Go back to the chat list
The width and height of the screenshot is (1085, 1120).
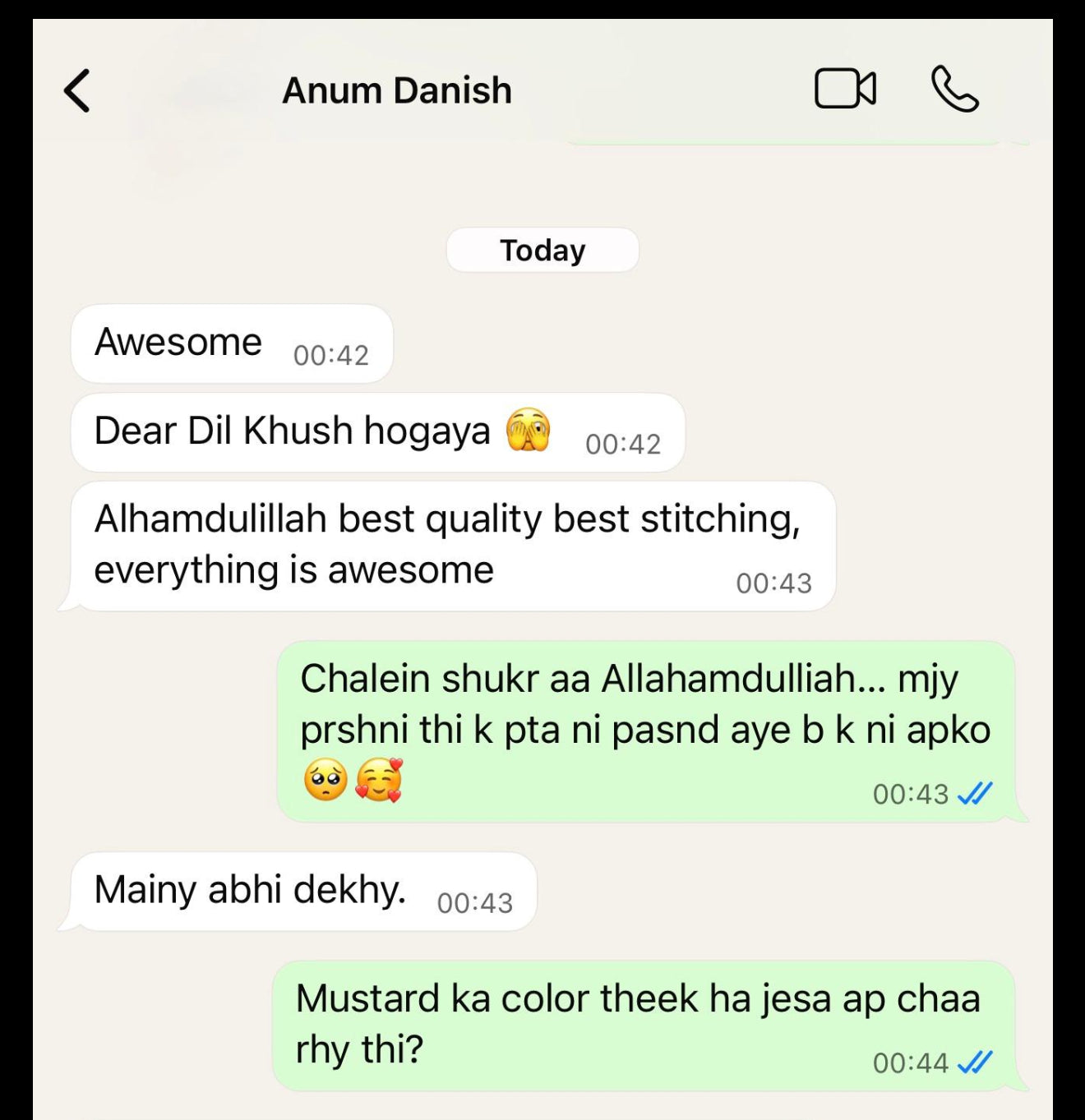coord(77,90)
